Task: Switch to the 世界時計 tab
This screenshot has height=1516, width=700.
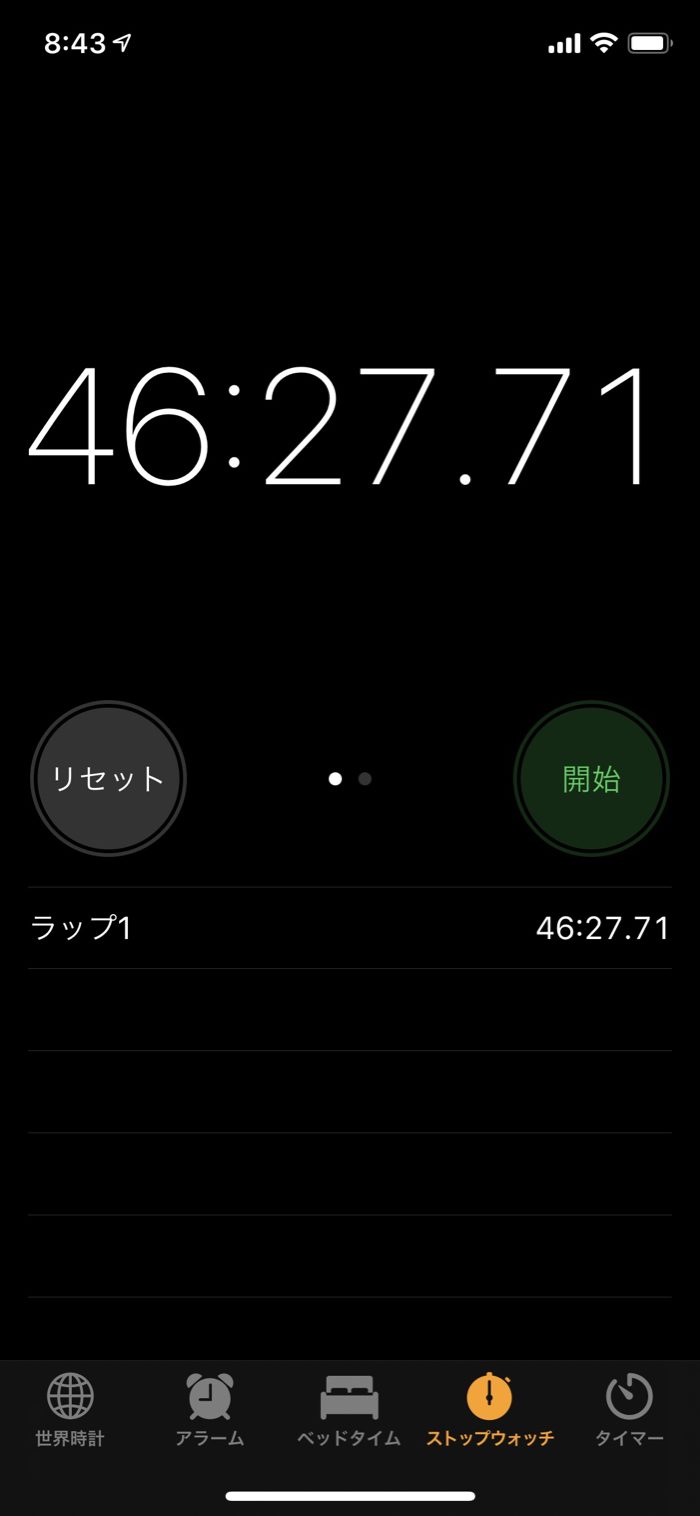Action: pyautogui.click(x=70, y=1409)
